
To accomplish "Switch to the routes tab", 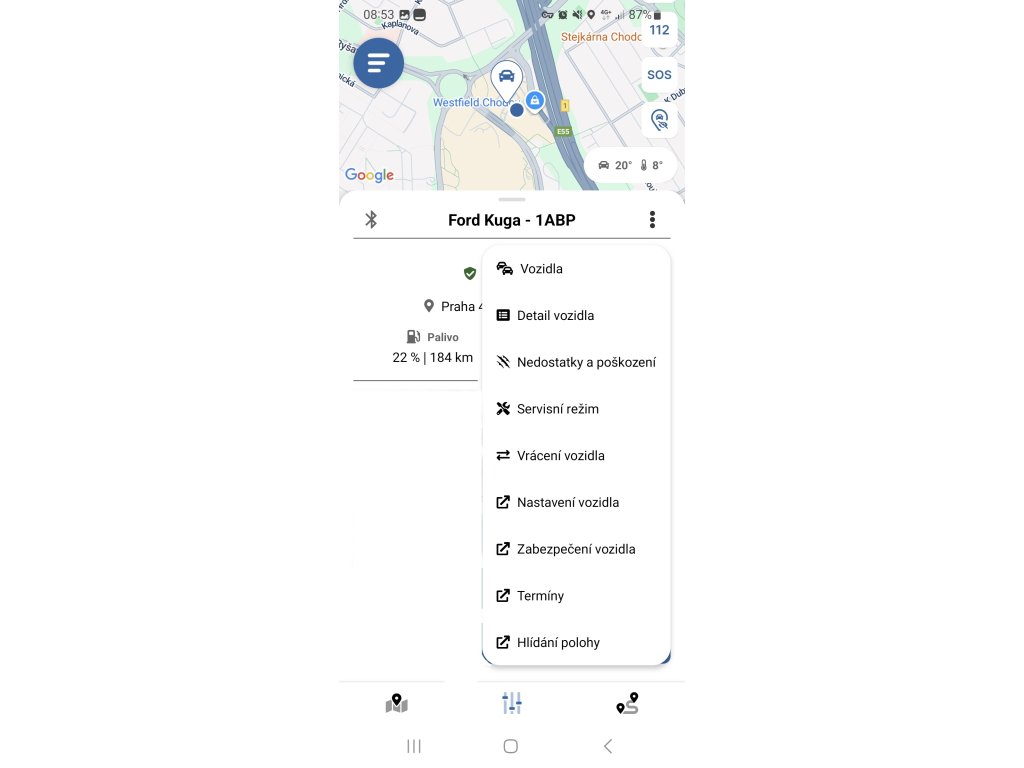I will click(628, 703).
